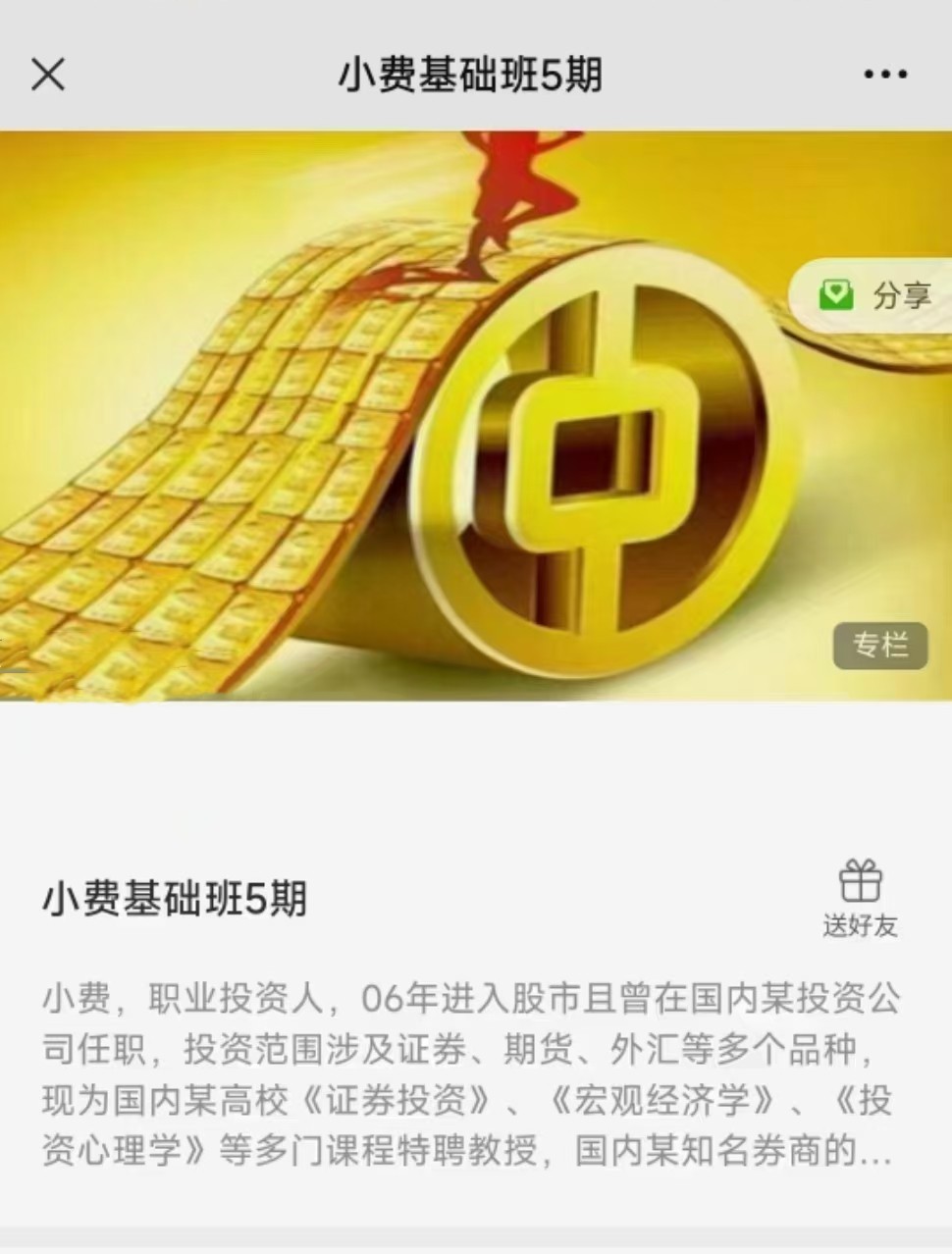Expand the 专栏 label to view column contents
The width and height of the screenshot is (952, 1254).
(881, 646)
